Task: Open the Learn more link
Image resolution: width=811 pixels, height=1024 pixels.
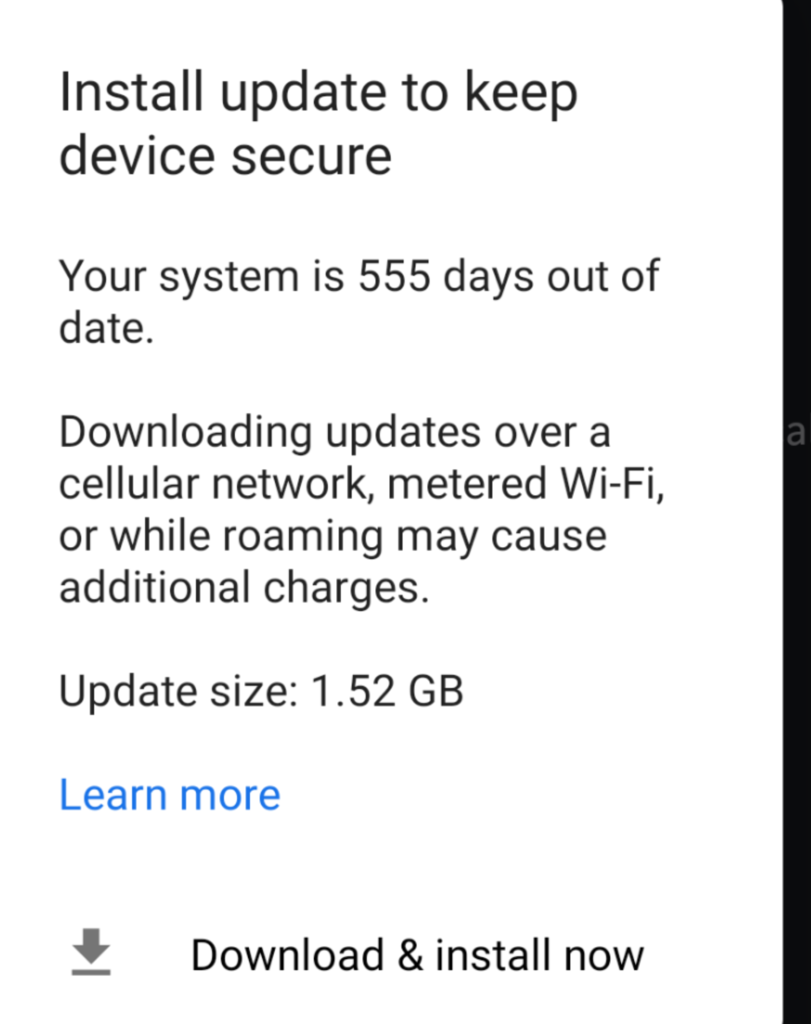Action: (169, 796)
